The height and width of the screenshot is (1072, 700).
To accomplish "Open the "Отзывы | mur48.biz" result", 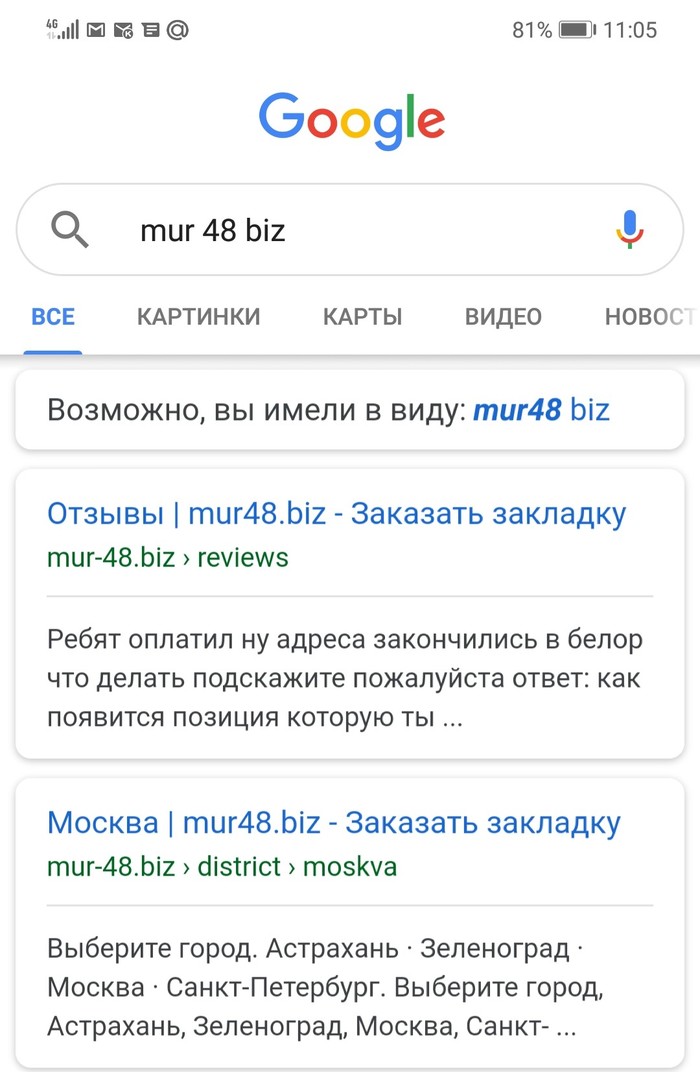I will click(336, 515).
